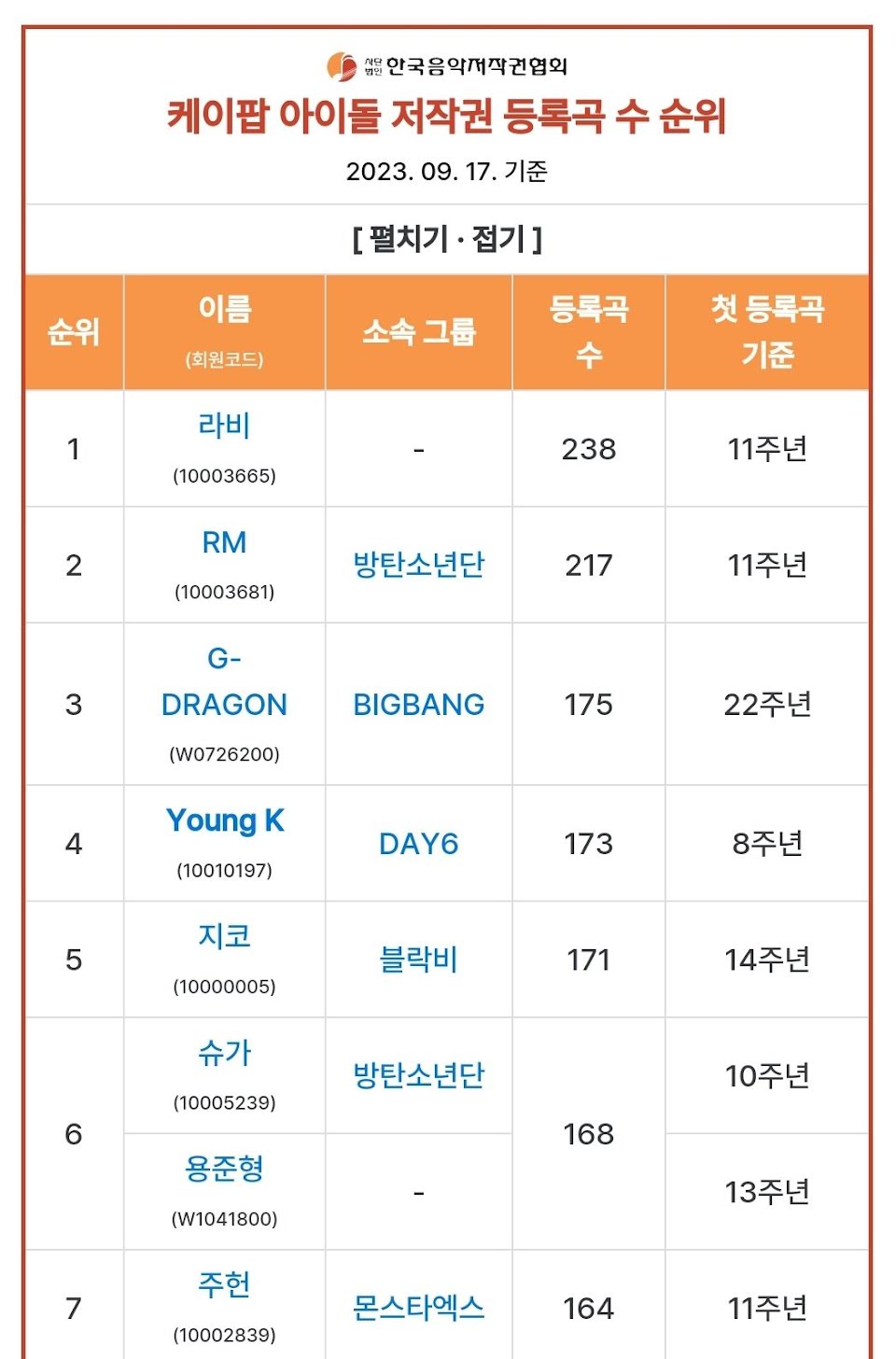The width and height of the screenshot is (896, 1359).
Task: Open 방탄소년단 link in RM's row
Action: [418, 565]
